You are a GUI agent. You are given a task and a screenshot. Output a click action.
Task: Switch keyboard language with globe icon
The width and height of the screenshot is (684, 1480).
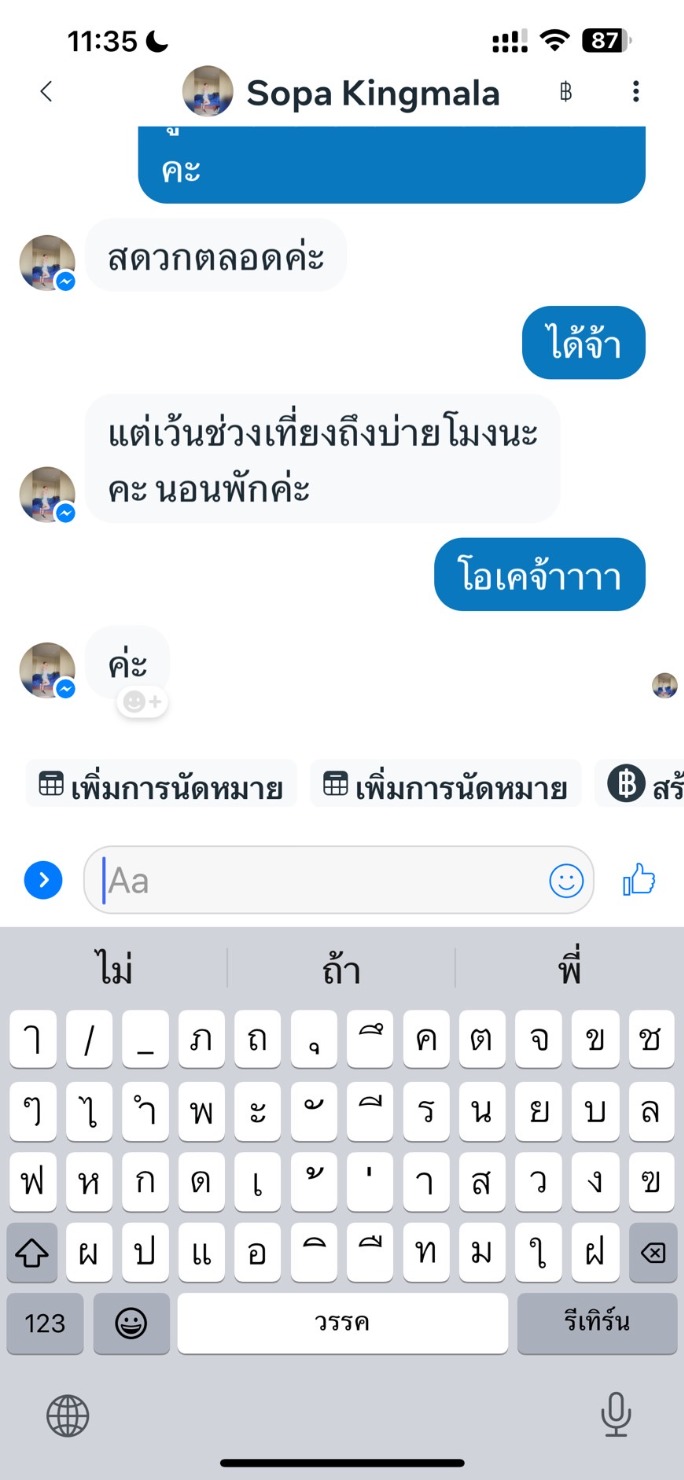68,1415
